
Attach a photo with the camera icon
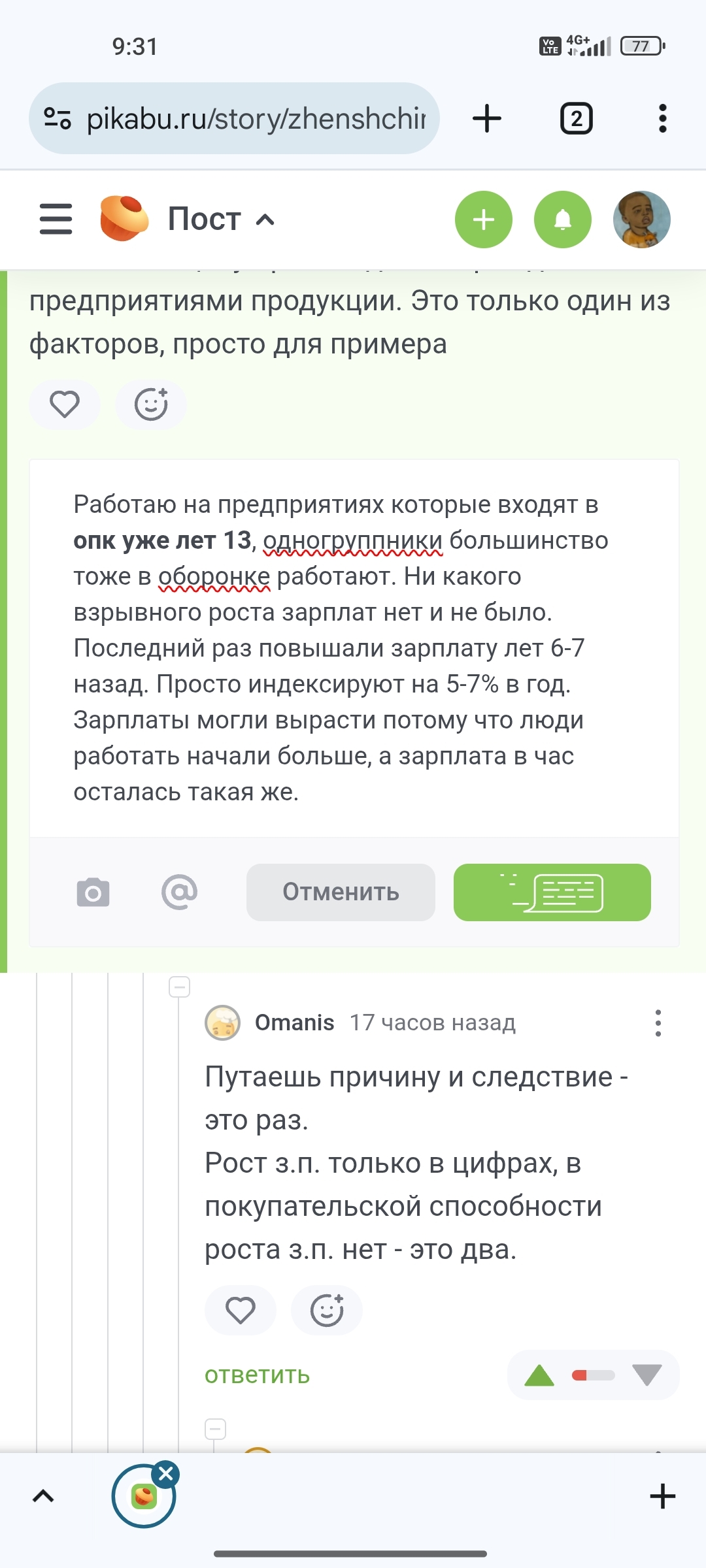pos(93,892)
